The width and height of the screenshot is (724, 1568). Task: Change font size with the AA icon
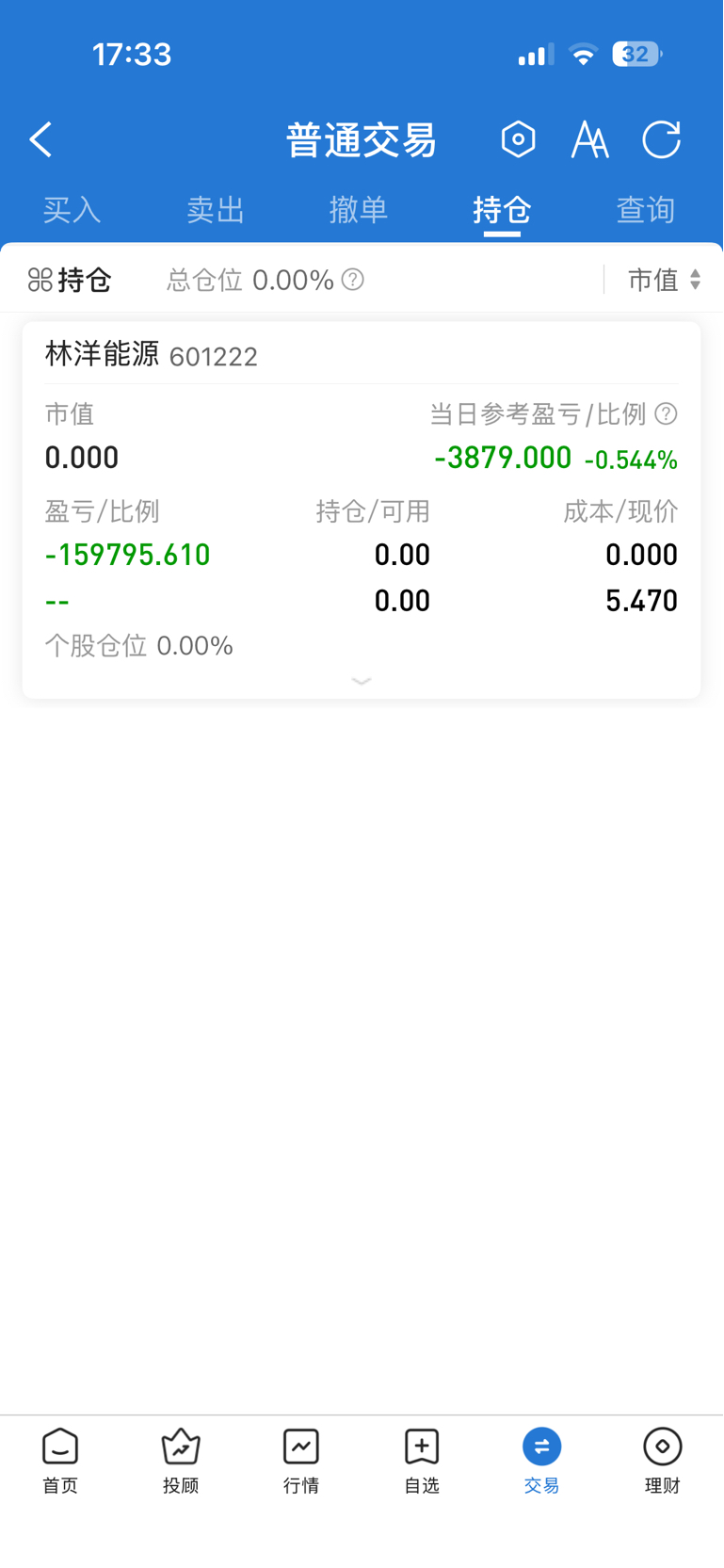(x=589, y=140)
